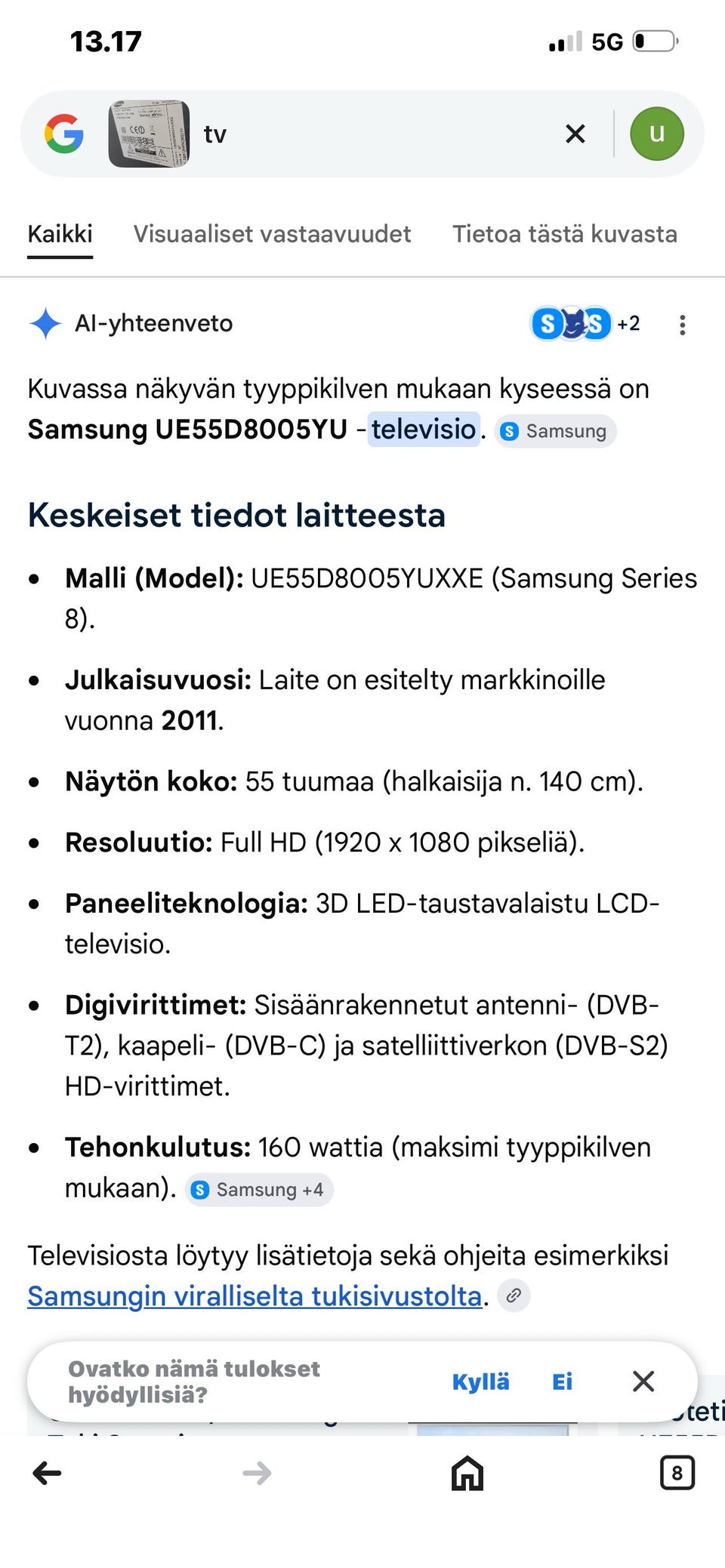Answer Ei to the feedback prompt
The width and height of the screenshot is (725, 1568).
coord(562,1382)
